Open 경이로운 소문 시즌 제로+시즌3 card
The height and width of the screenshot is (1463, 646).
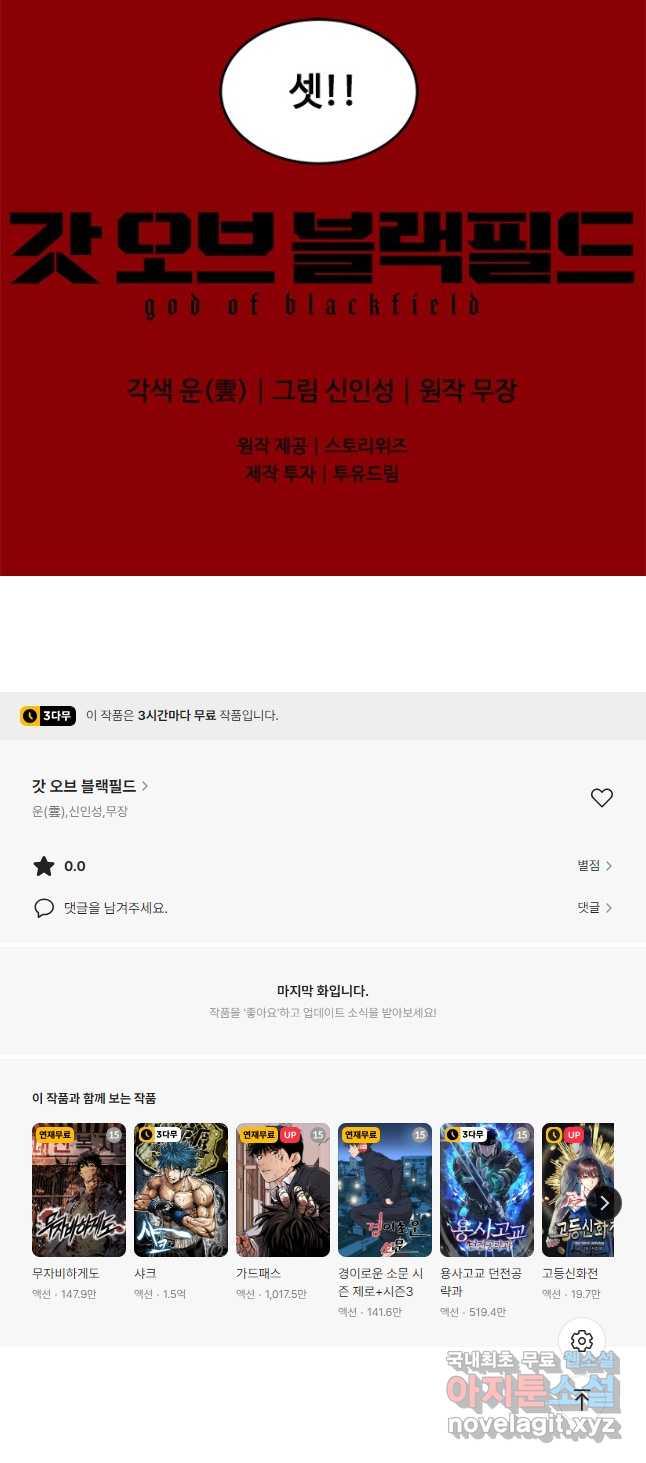pyautogui.click(x=385, y=1190)
